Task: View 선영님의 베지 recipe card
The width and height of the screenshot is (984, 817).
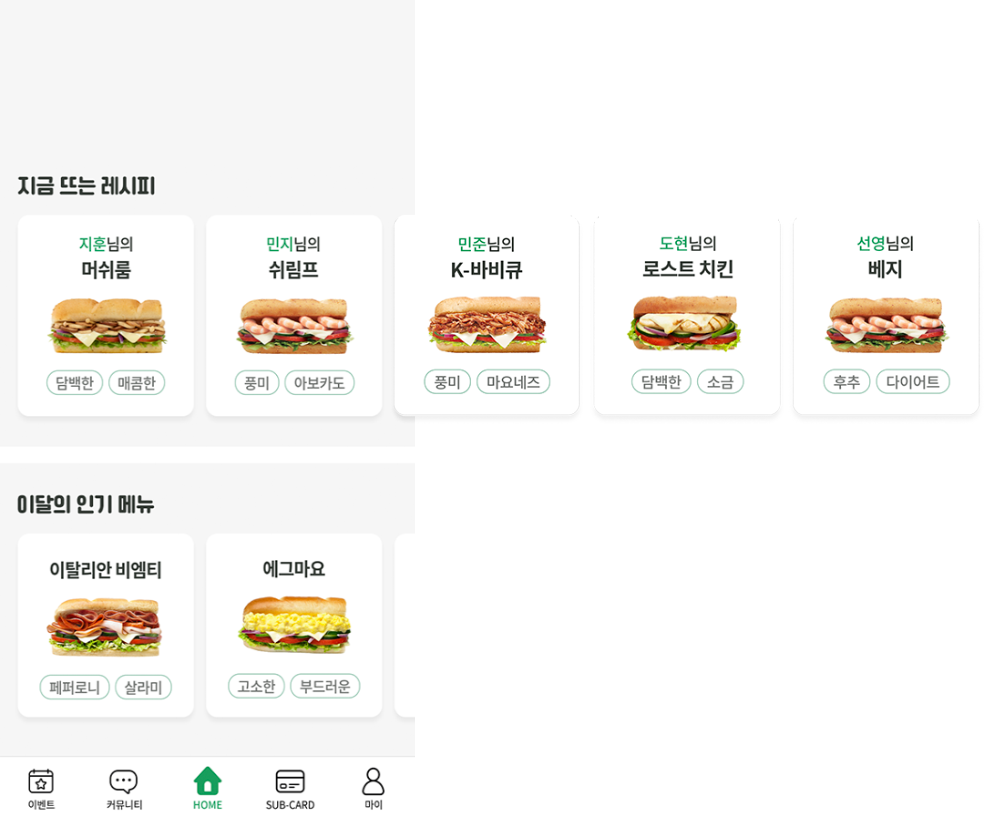Action: (x=885, y=315)
